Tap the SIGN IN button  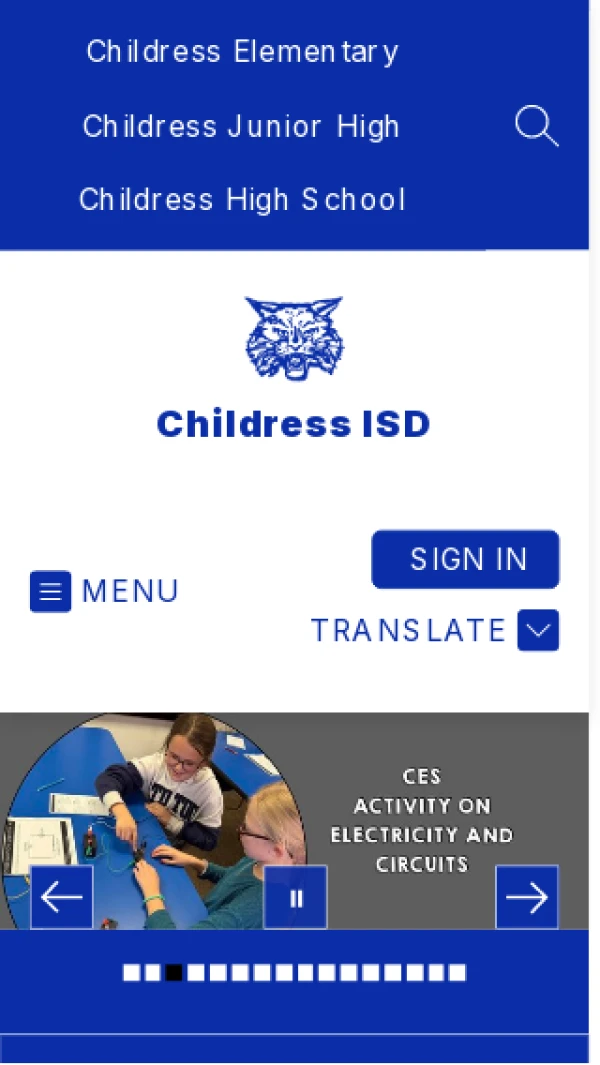pos(465,559)
